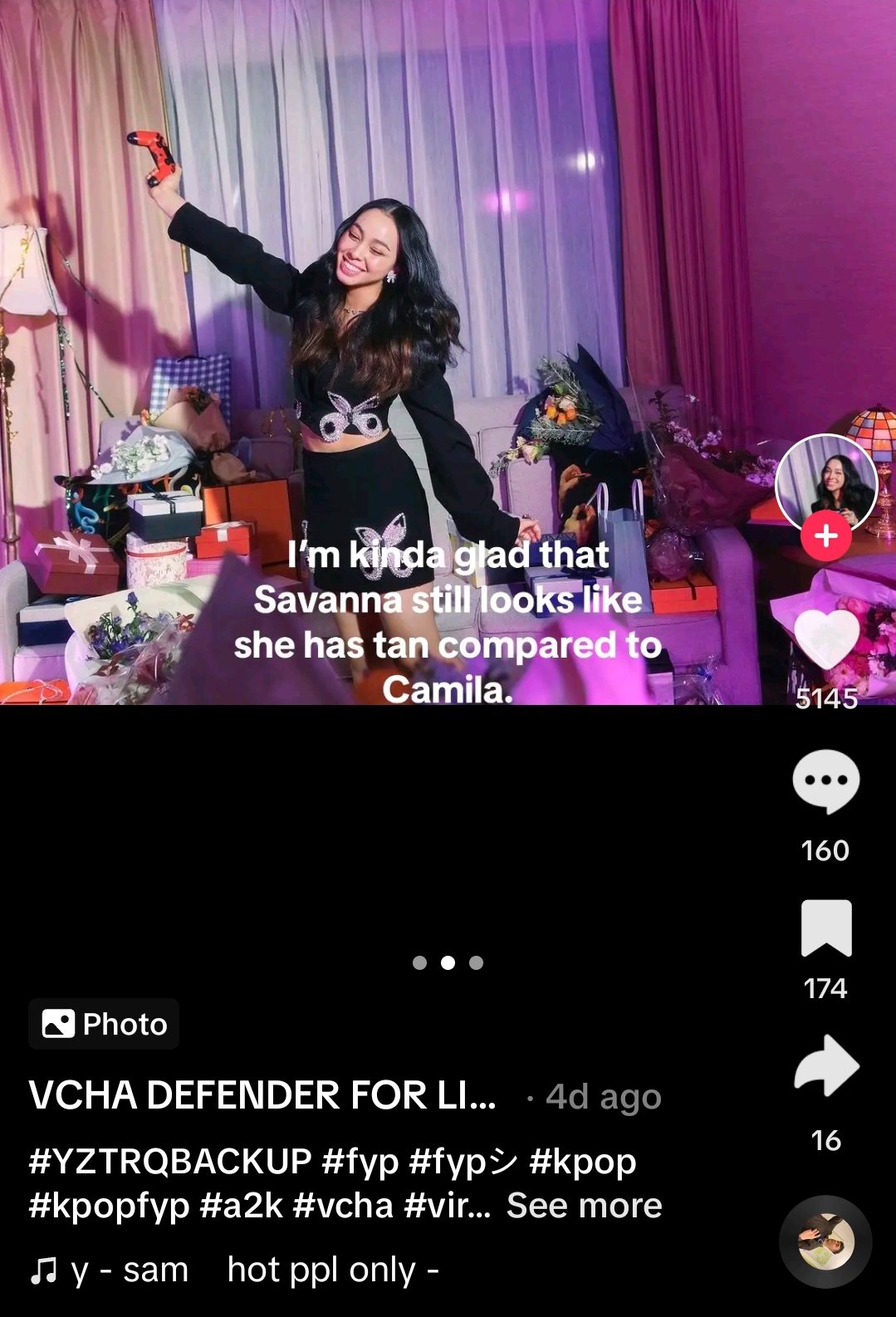Bookmark this post to favorites
Viewport: 896px width, 1317px height.
pos(826,928)
